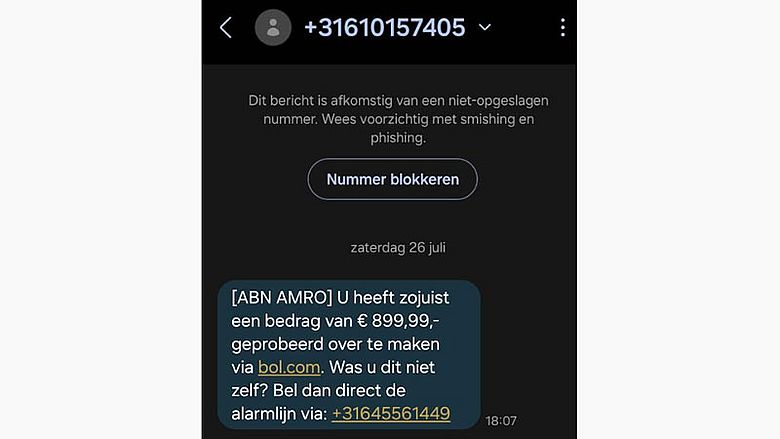Tap Nummer blokkeren to block the sender

pos(392,180)
